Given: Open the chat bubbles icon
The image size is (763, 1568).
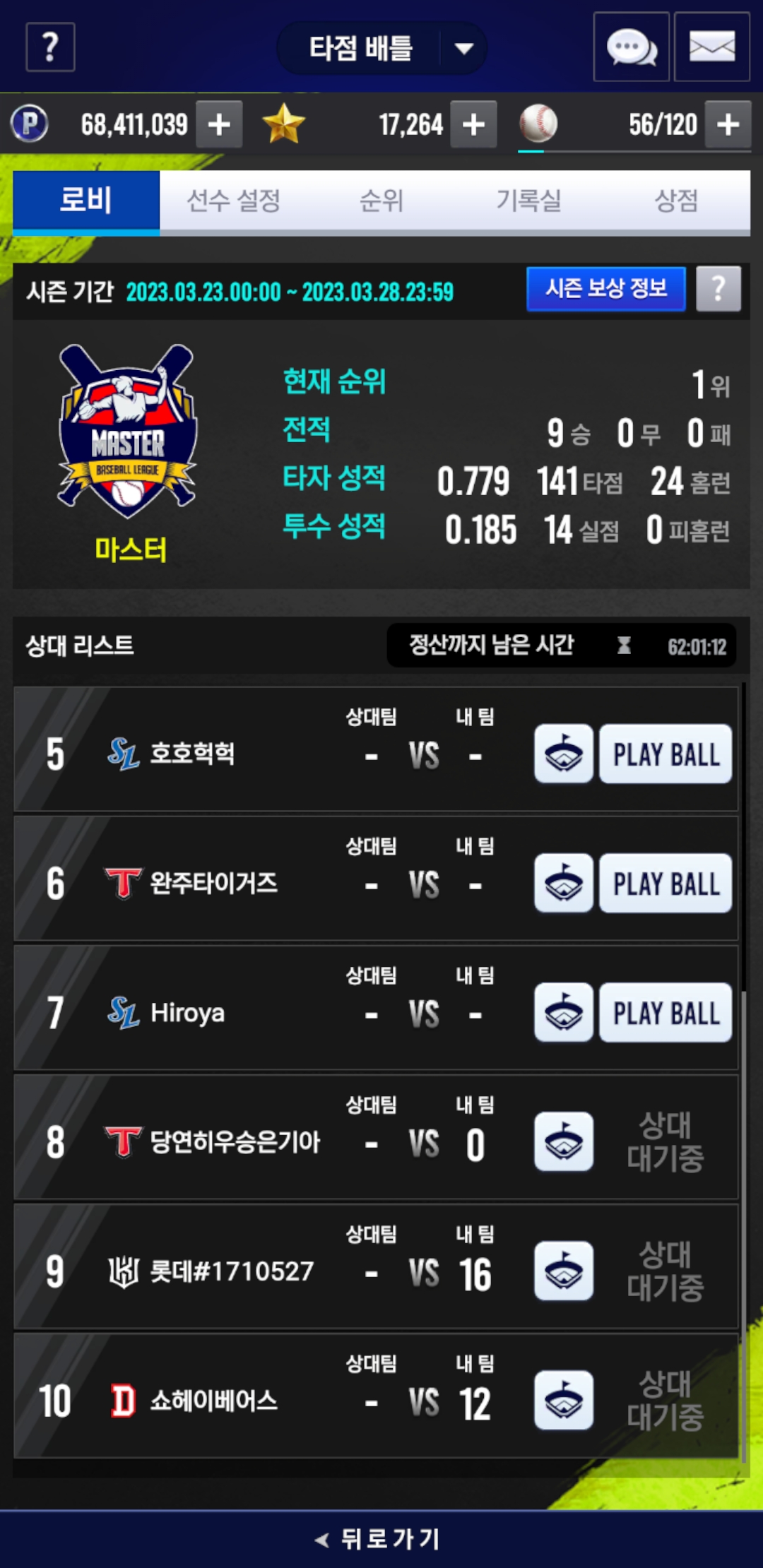Looking at the screenshot, I should pyautogui.click(x=631, y=47).
